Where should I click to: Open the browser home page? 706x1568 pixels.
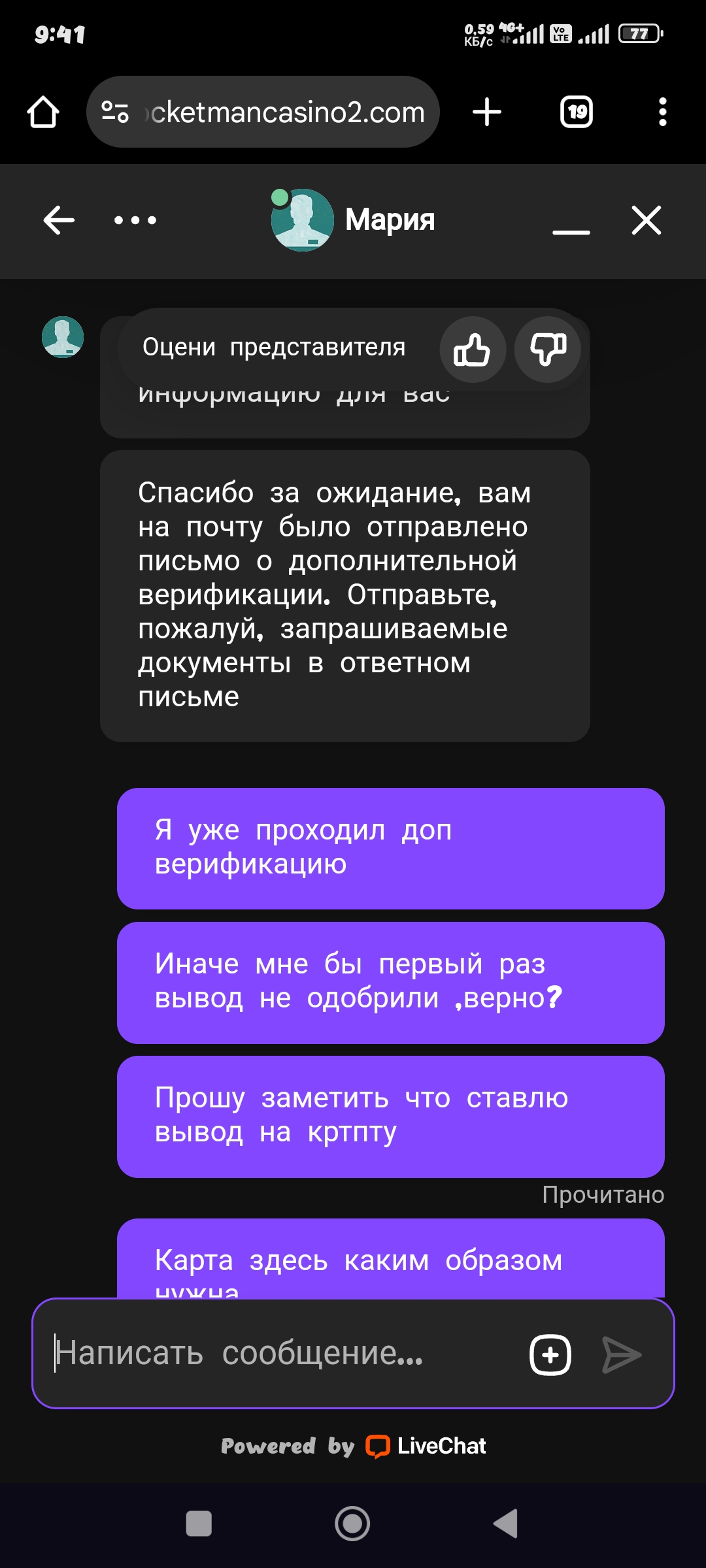pos(43,112)
